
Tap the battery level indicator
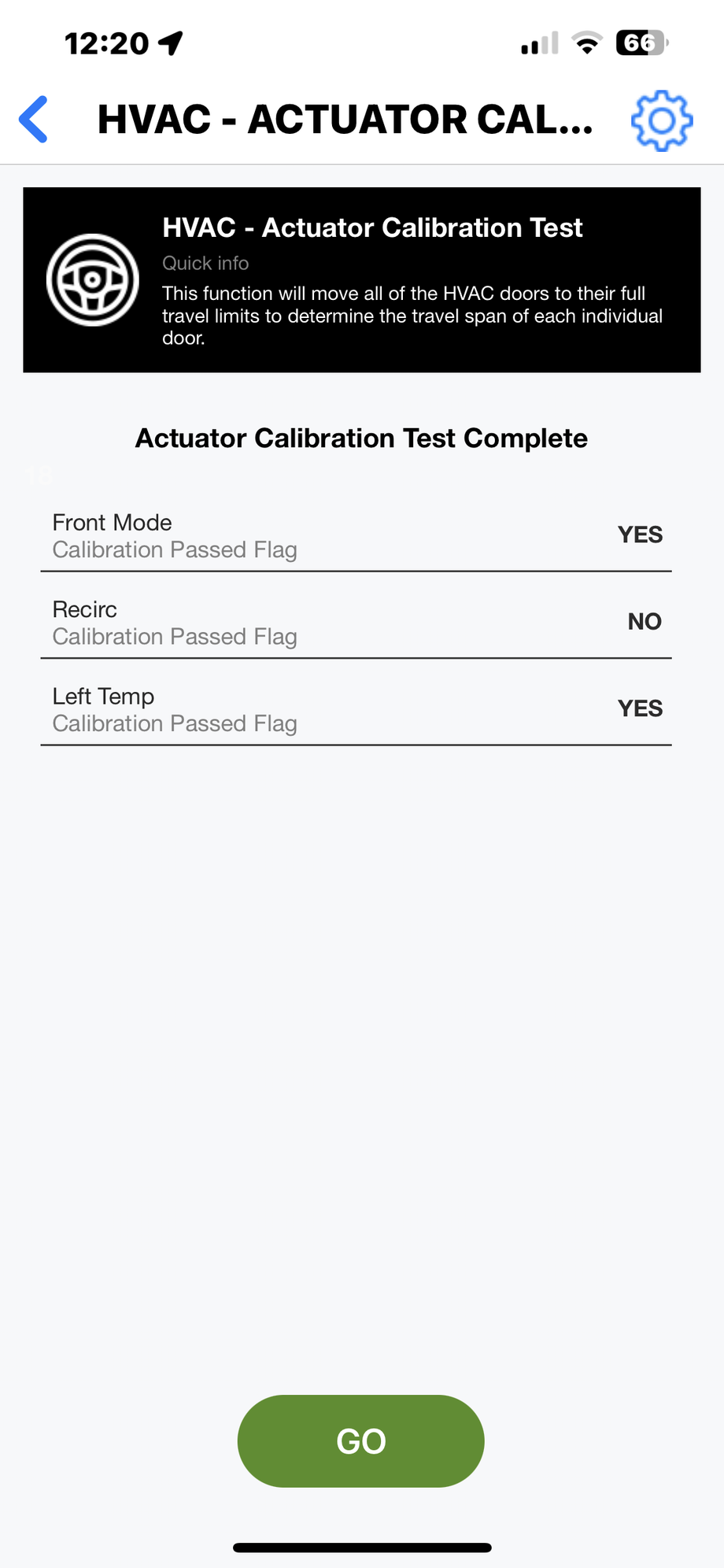(639, 43)
